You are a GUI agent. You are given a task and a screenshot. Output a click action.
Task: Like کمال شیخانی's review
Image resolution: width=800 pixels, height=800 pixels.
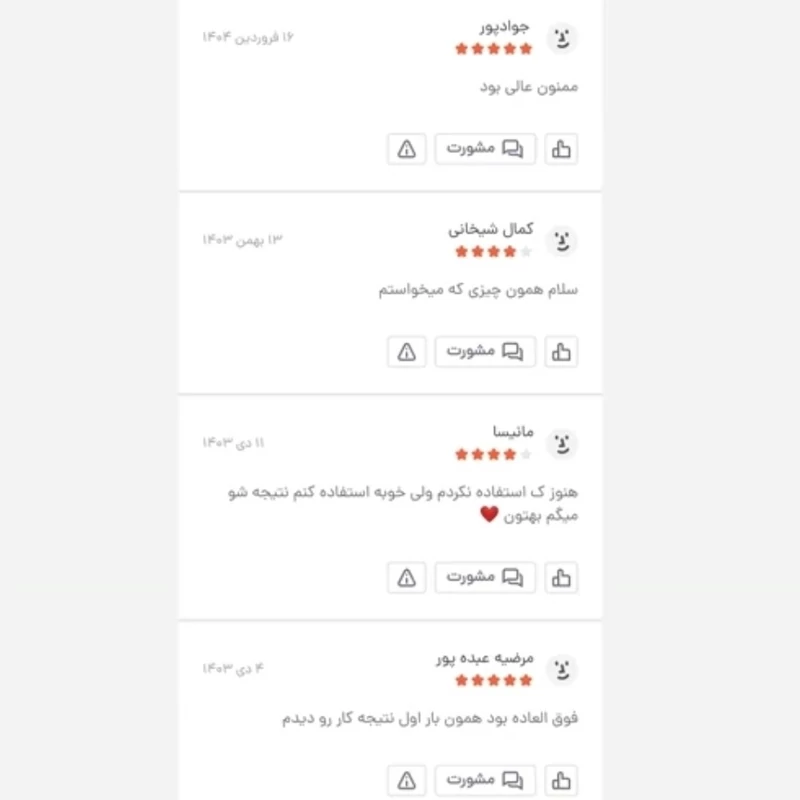pos(561,352)
